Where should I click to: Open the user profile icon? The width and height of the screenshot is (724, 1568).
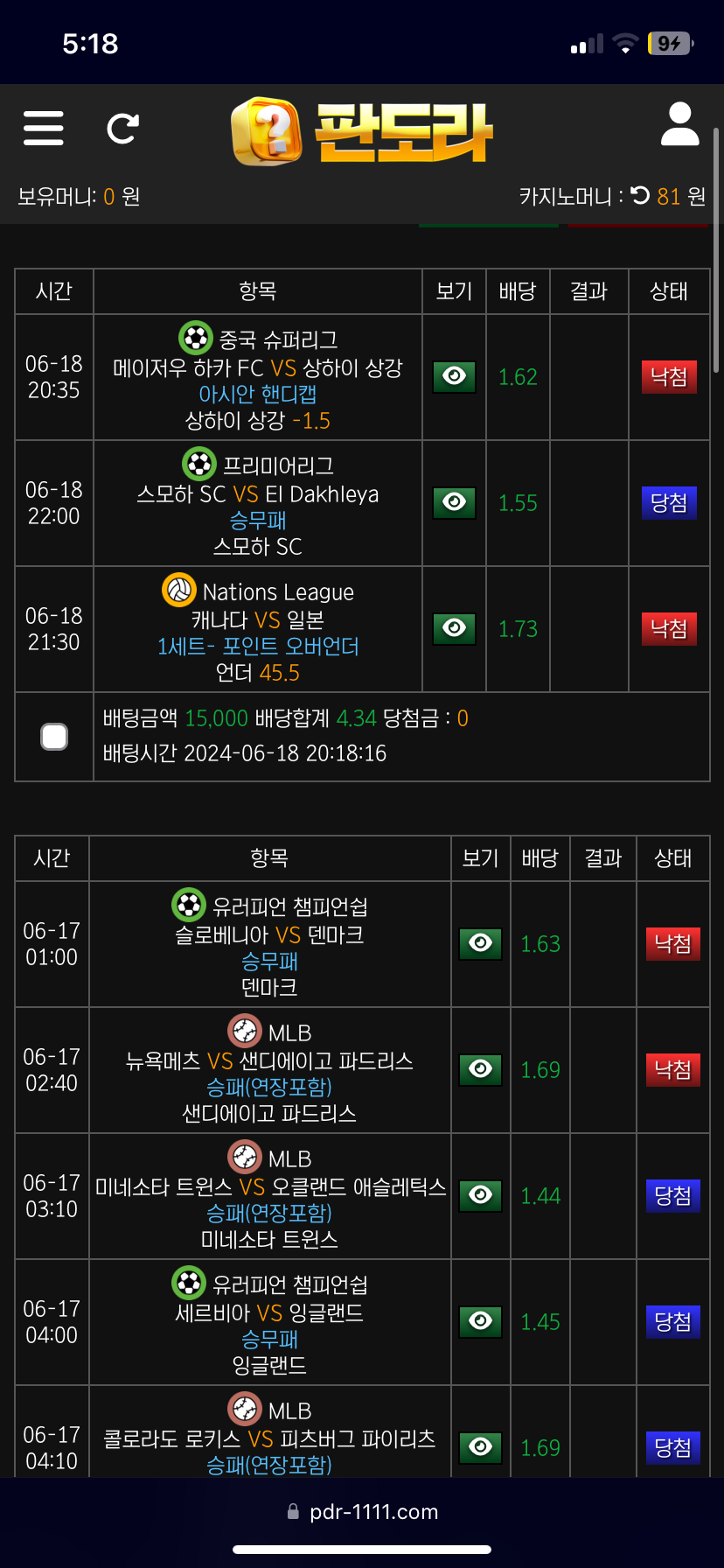click(x=679, y=124)
